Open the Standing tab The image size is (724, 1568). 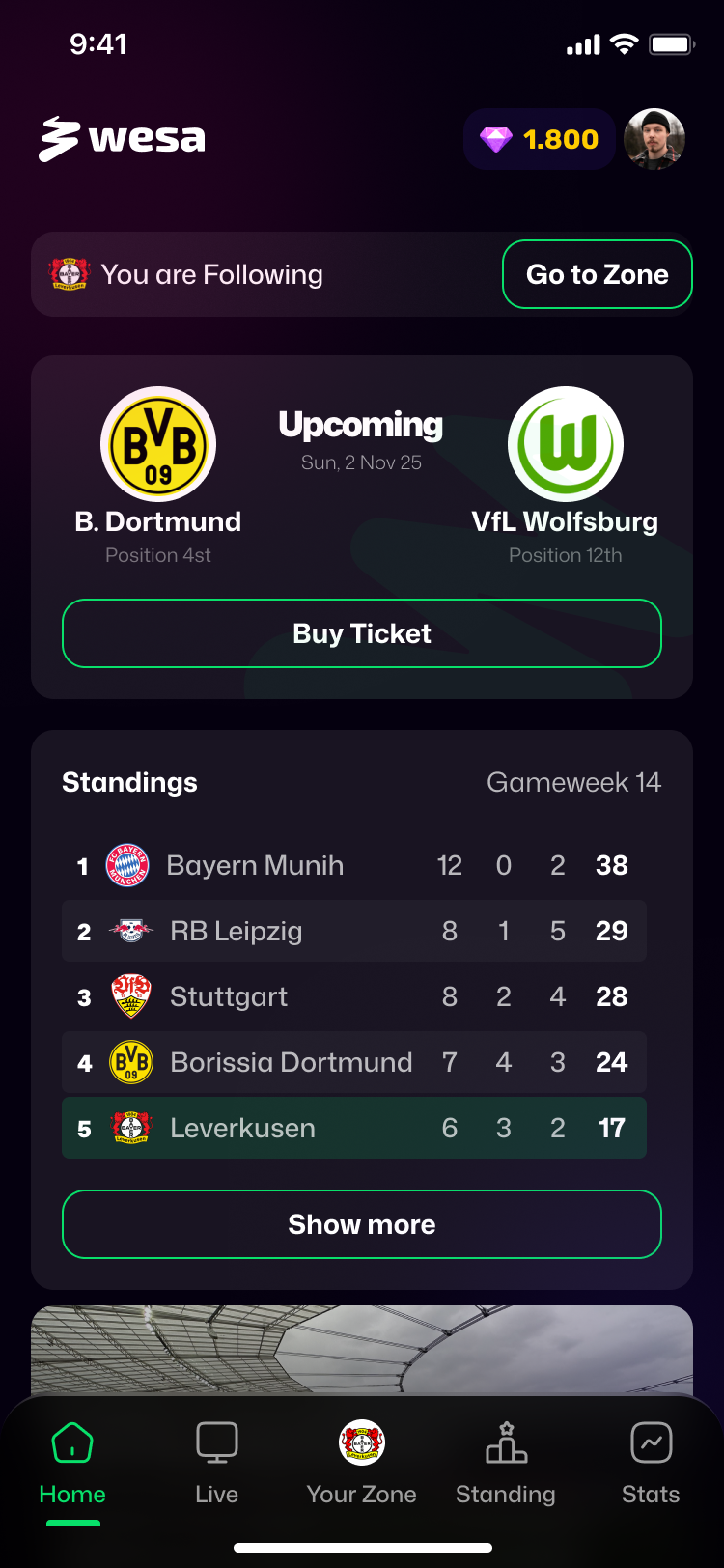pos(506,1464)
